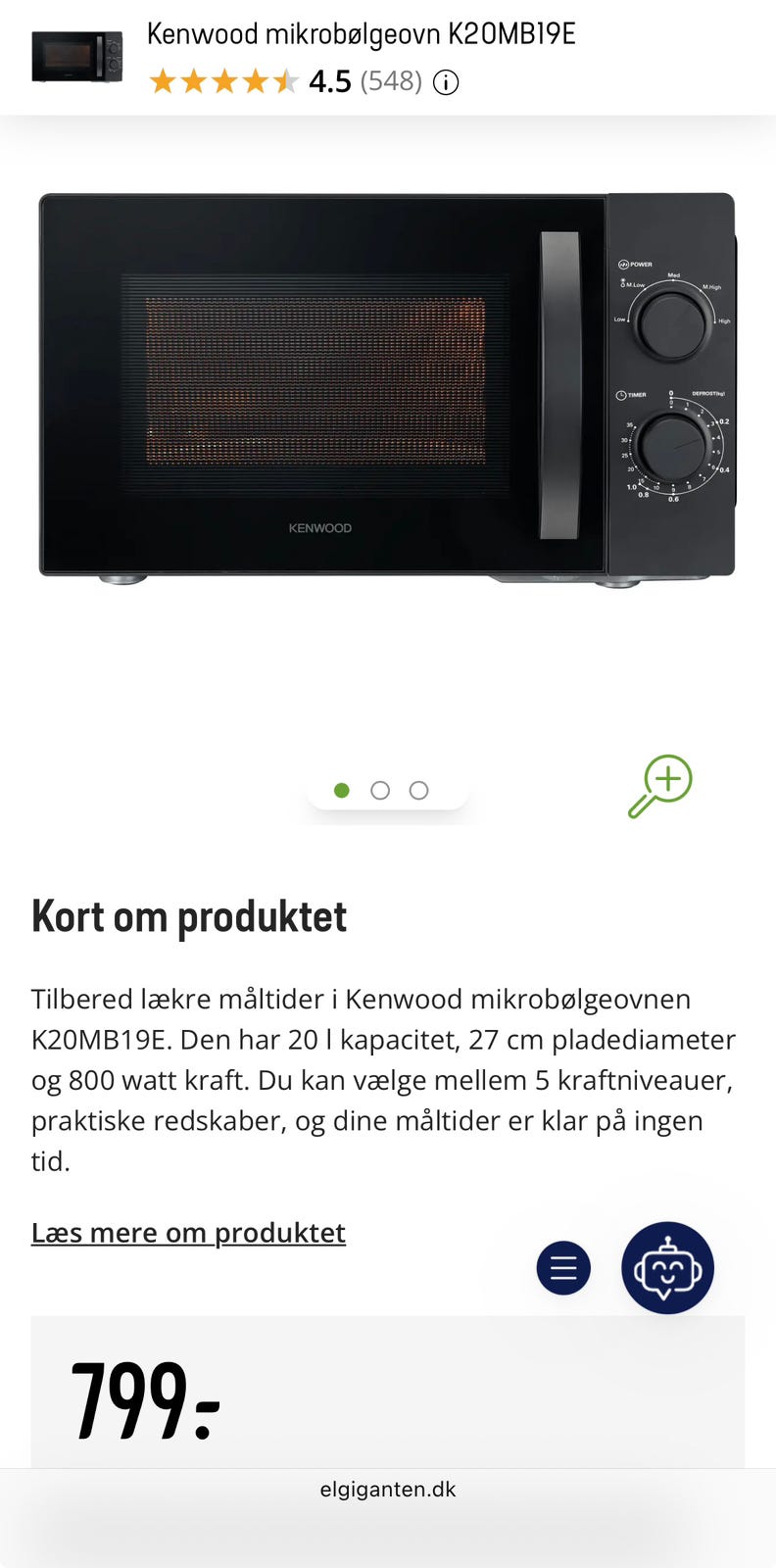Select the second carousel dot

(x=379, y=789)
